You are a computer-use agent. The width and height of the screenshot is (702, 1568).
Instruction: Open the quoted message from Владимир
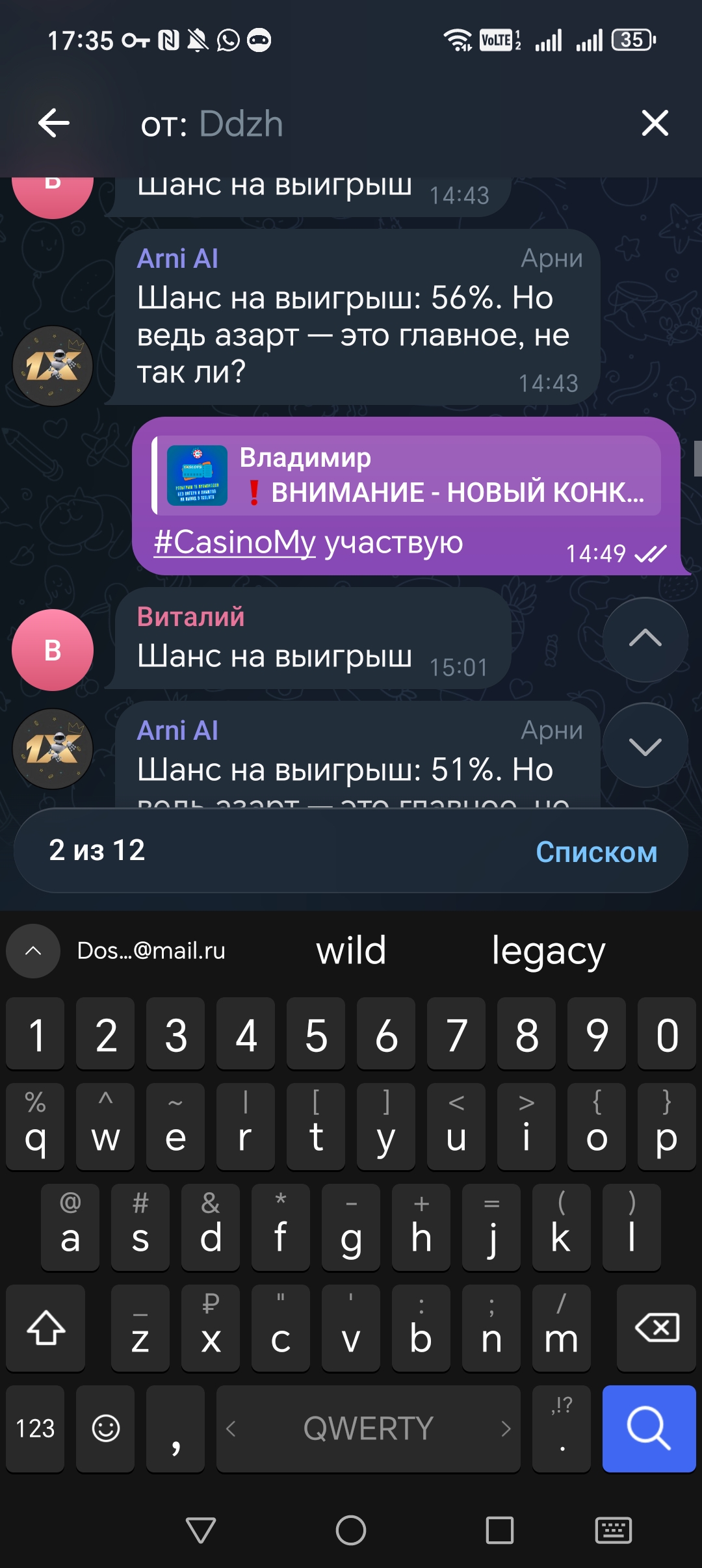(406, 476)
